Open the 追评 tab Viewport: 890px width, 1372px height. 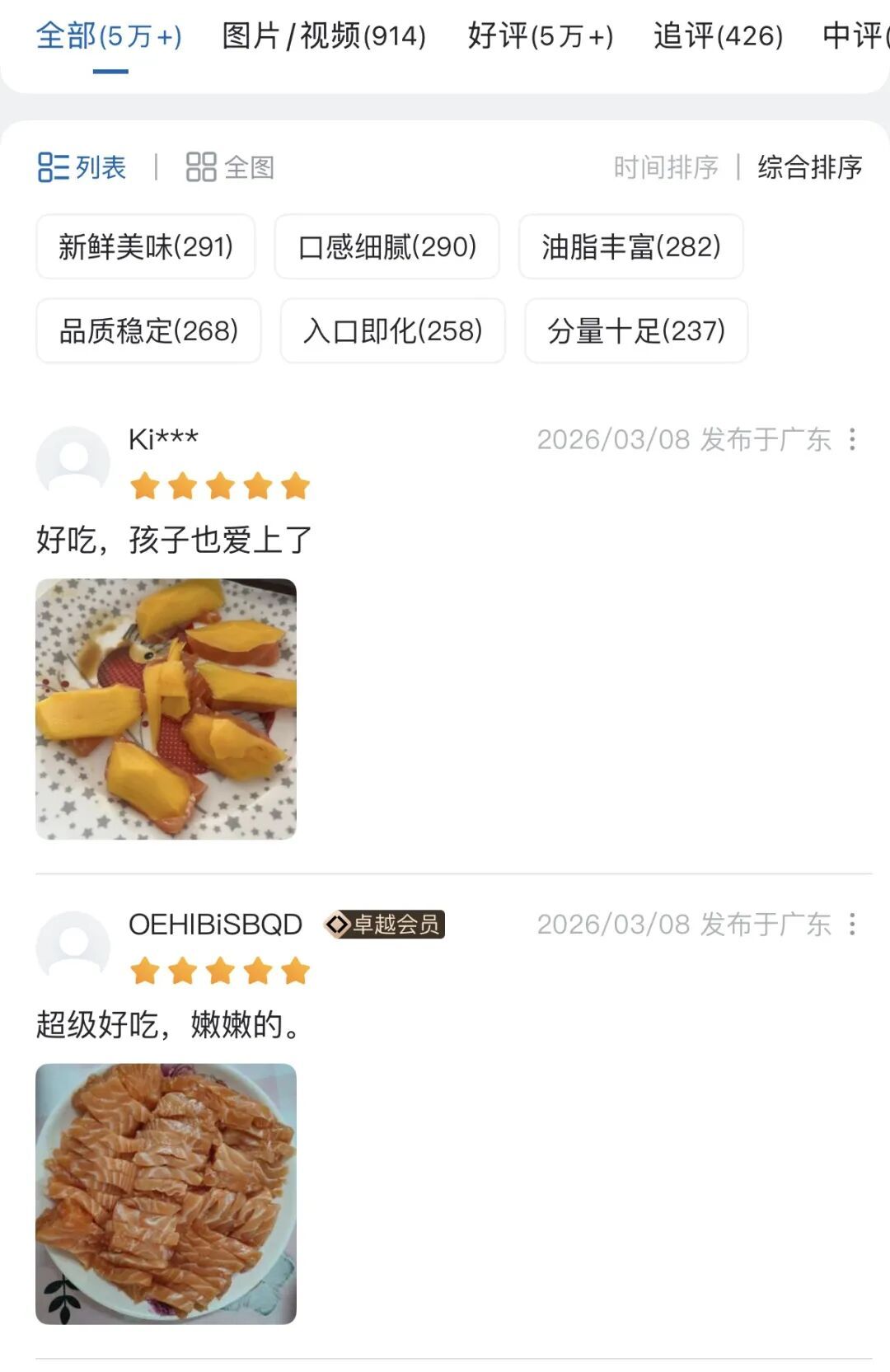tap(718, 36)
